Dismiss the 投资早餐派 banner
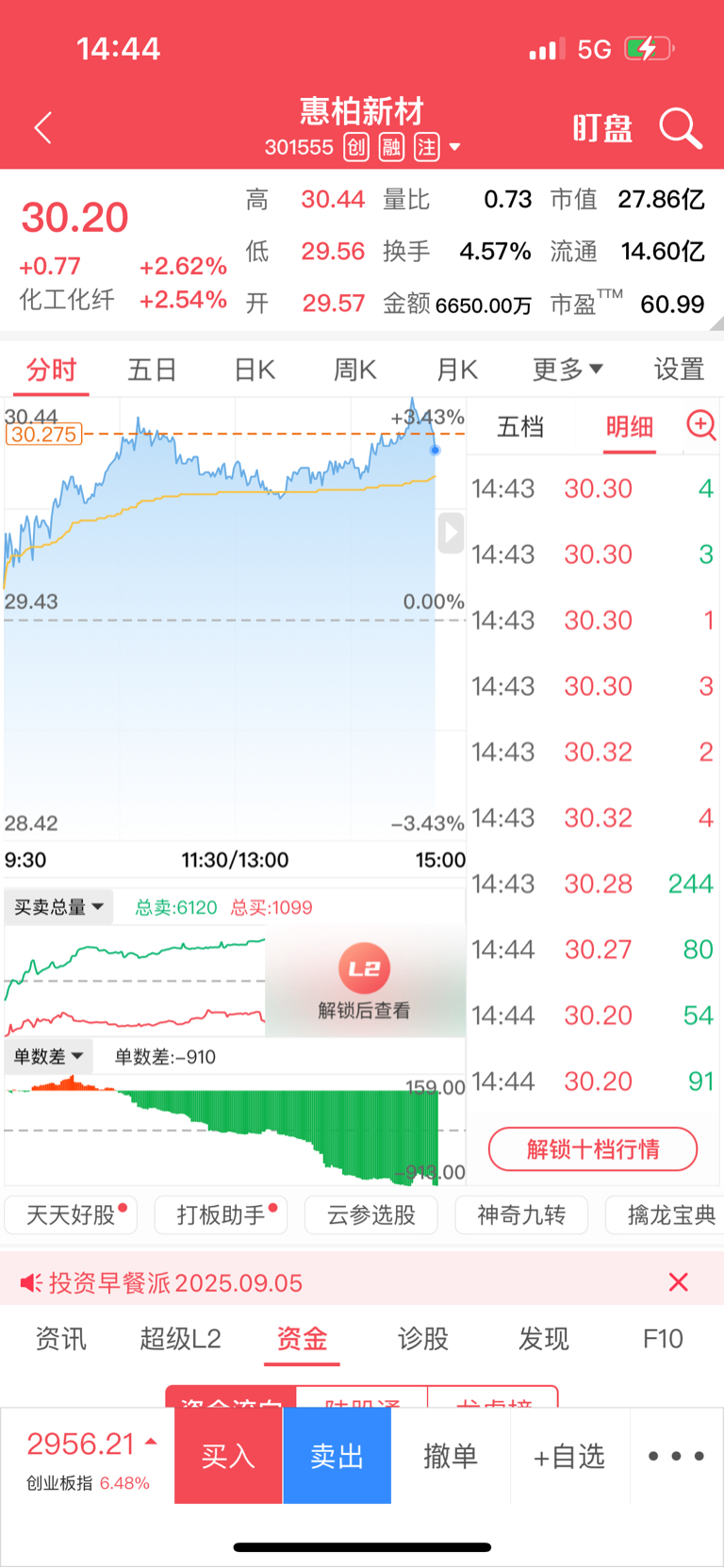The image size is (724, 1568). point(678,1282)
